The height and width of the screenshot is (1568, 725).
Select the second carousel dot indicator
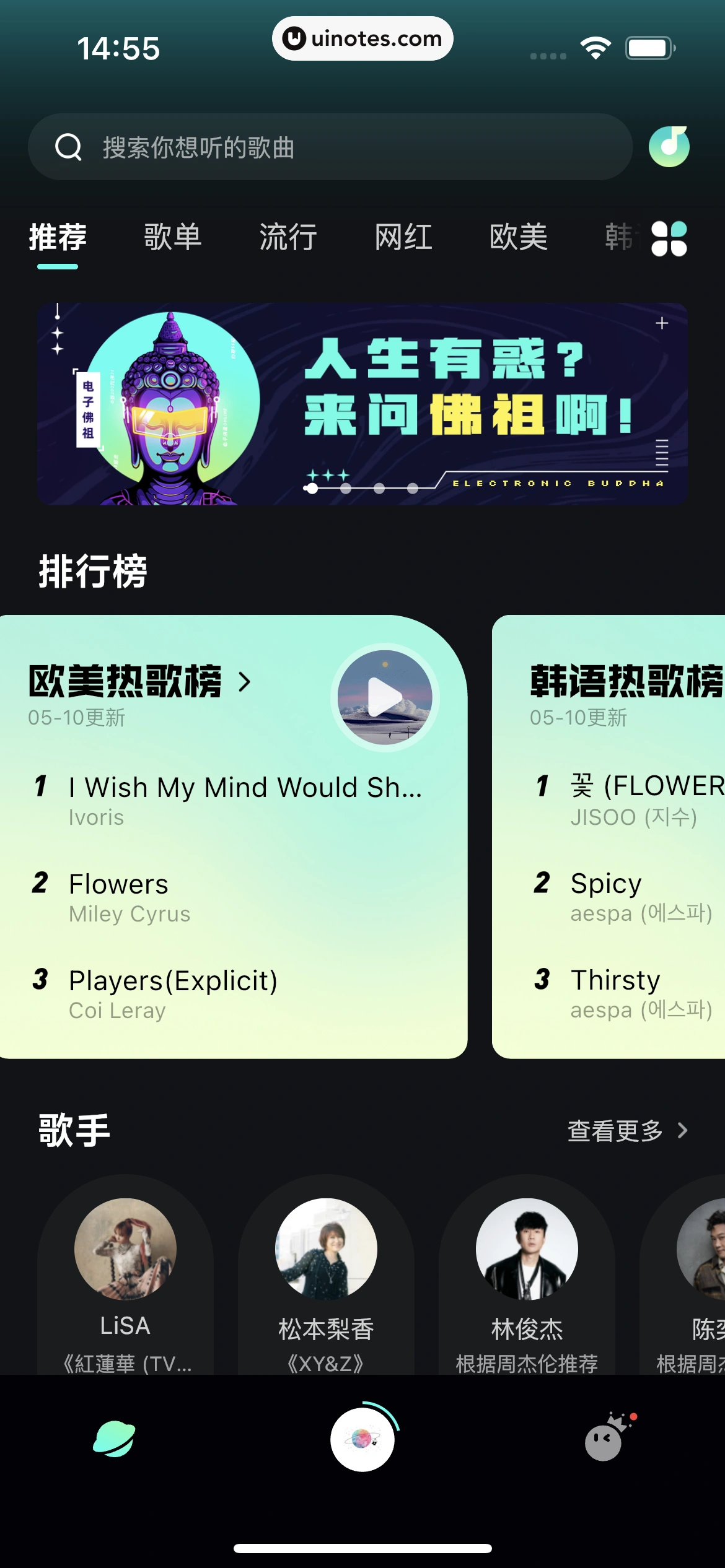(345, 488)
